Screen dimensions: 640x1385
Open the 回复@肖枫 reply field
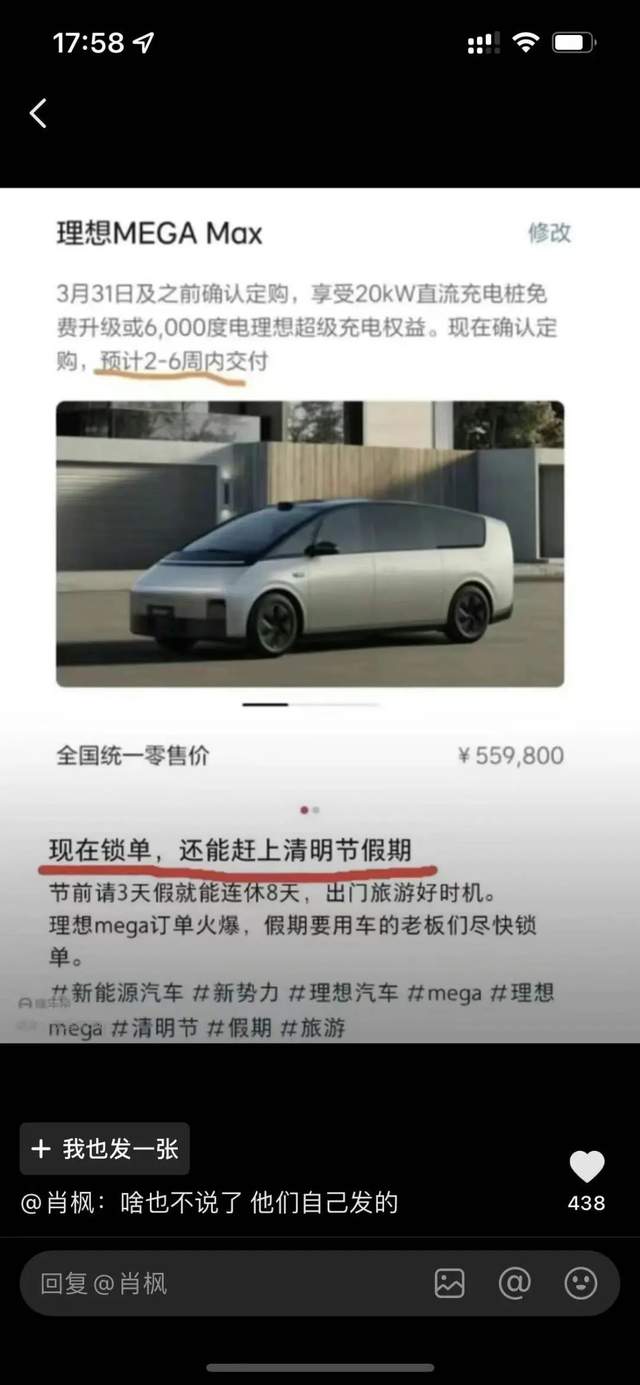(220, 1283)
